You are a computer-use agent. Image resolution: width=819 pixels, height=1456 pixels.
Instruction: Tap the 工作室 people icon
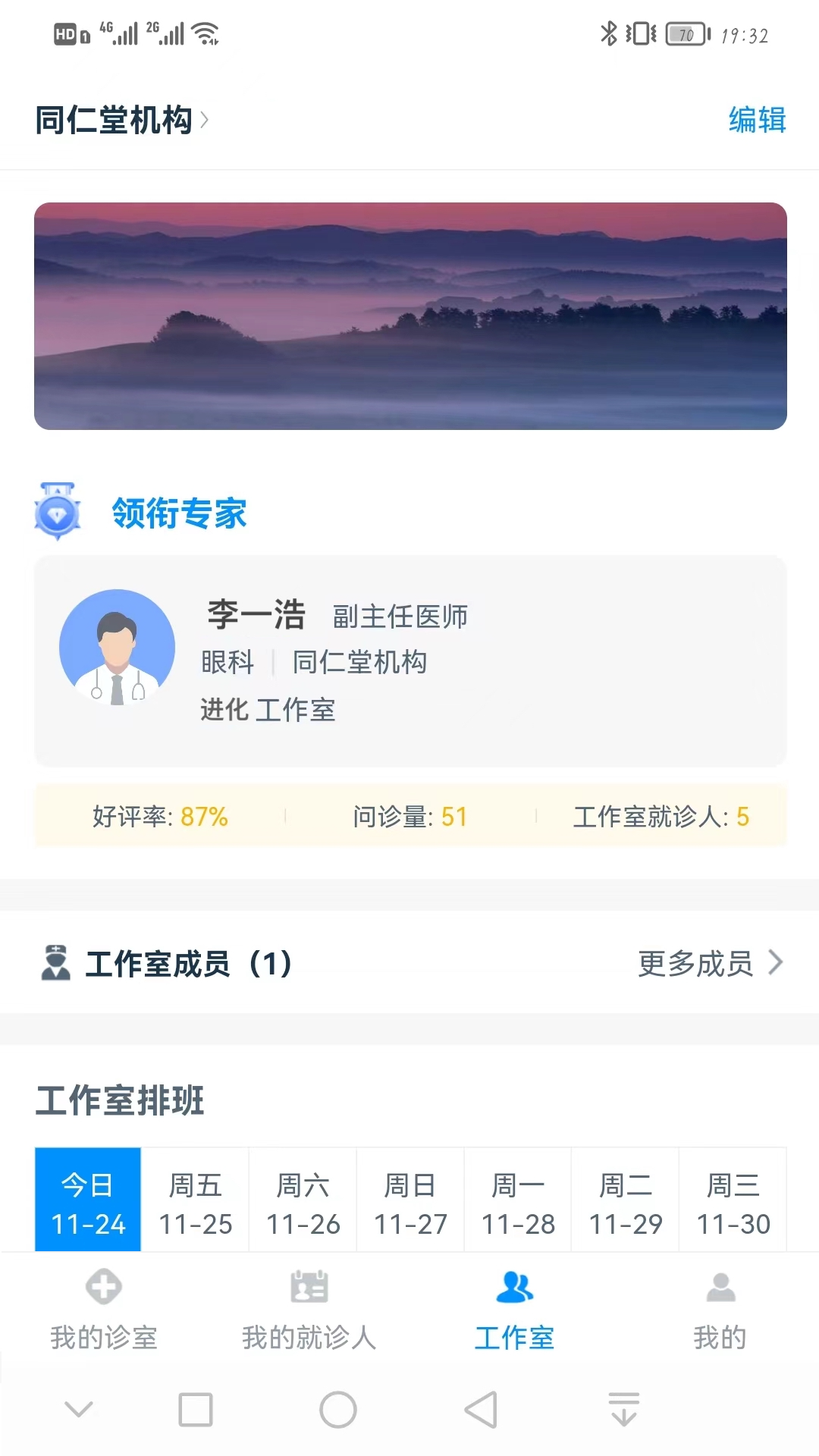coord(514,1287)
